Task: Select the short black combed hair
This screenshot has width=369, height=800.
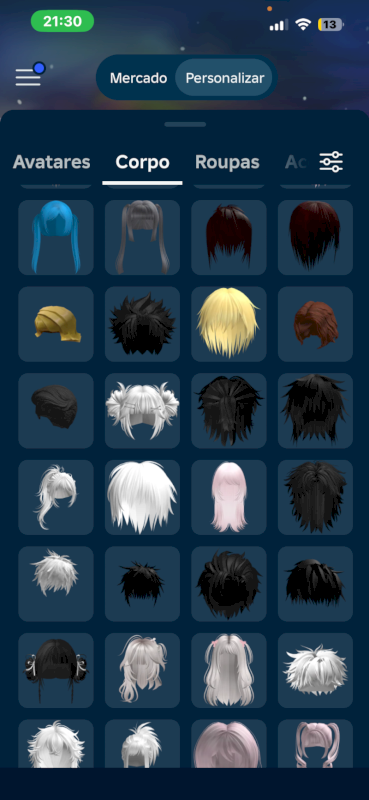Action: [56, 411]
